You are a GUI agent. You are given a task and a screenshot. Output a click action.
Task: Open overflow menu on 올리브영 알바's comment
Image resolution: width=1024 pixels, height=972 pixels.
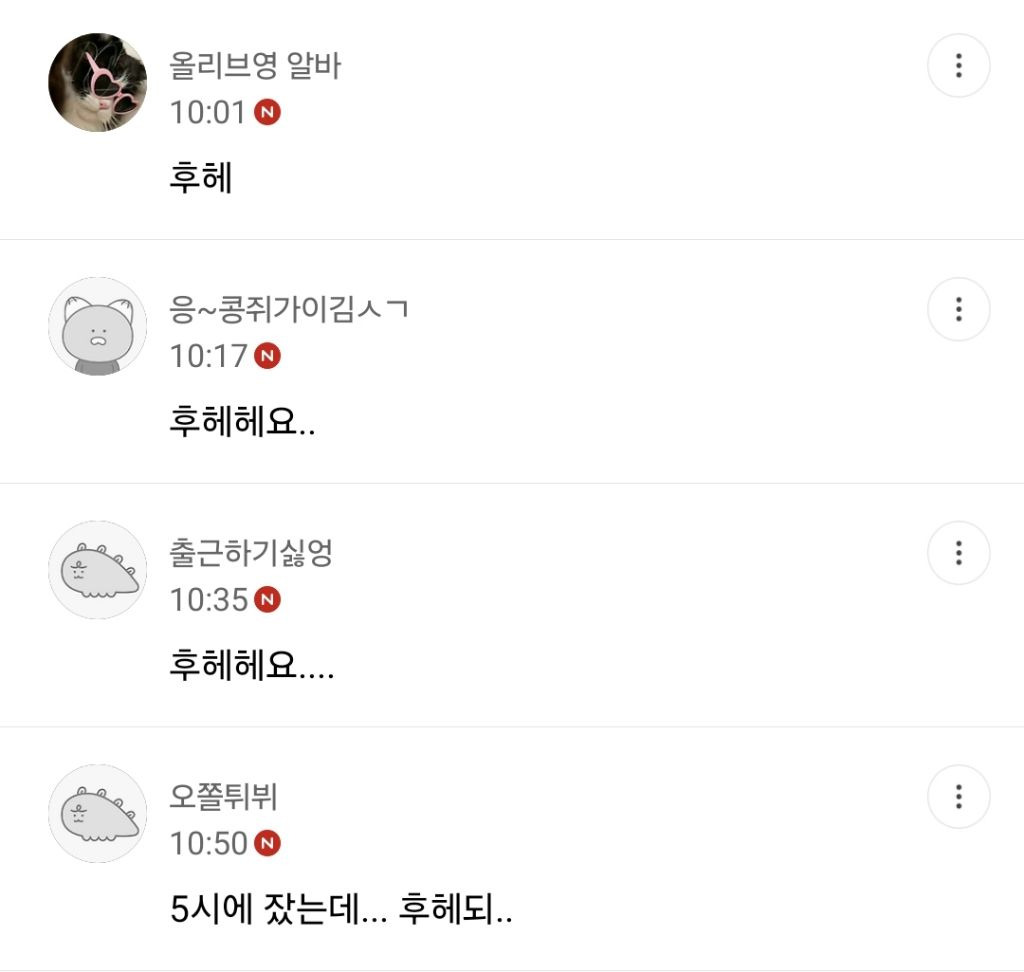pyautogui.click(x=958, y=66)
